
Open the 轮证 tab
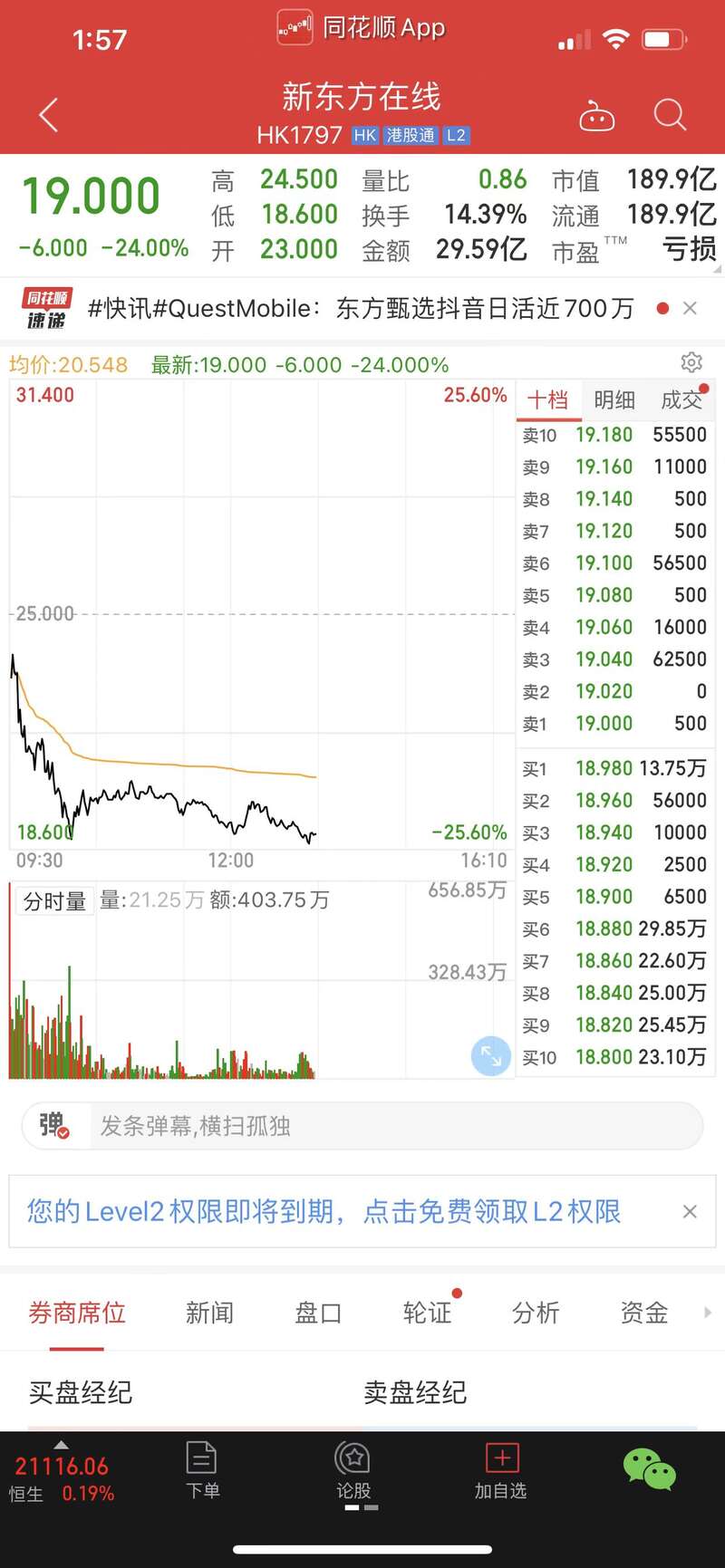[x=427, y=1313]
